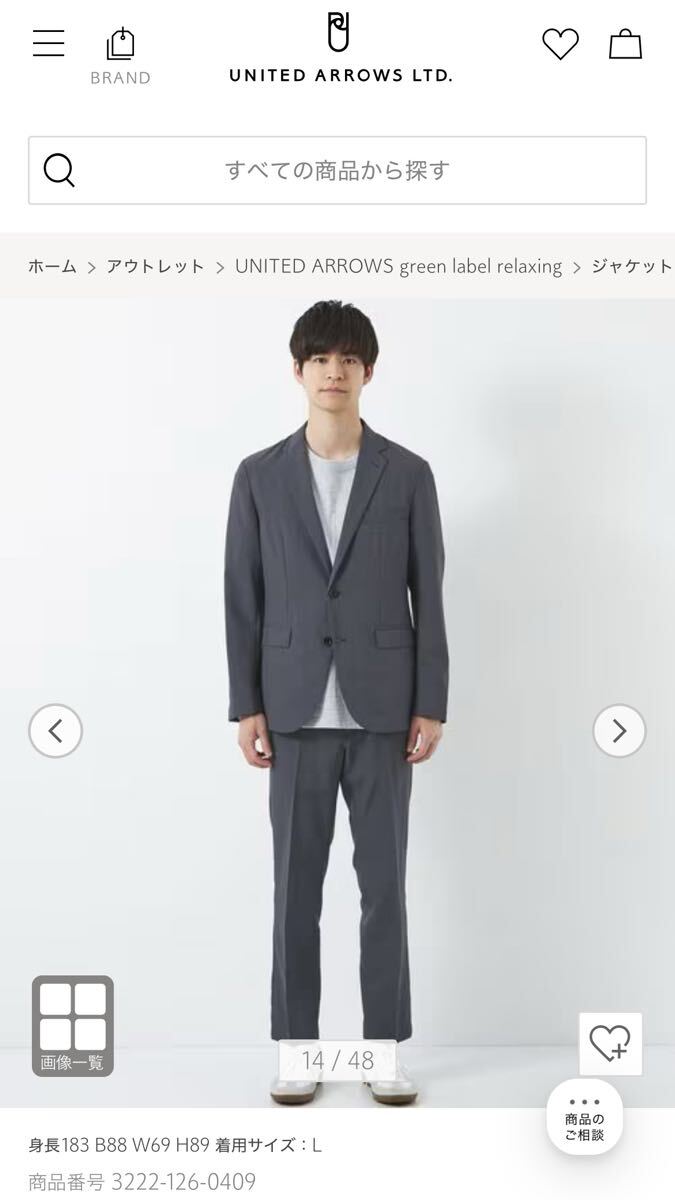
Task: Open the hamburger menu
Action: [x=48, y=44]
